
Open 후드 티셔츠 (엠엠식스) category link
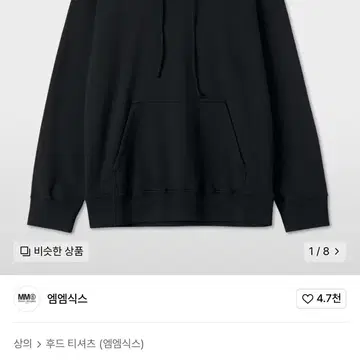(95, 343)
